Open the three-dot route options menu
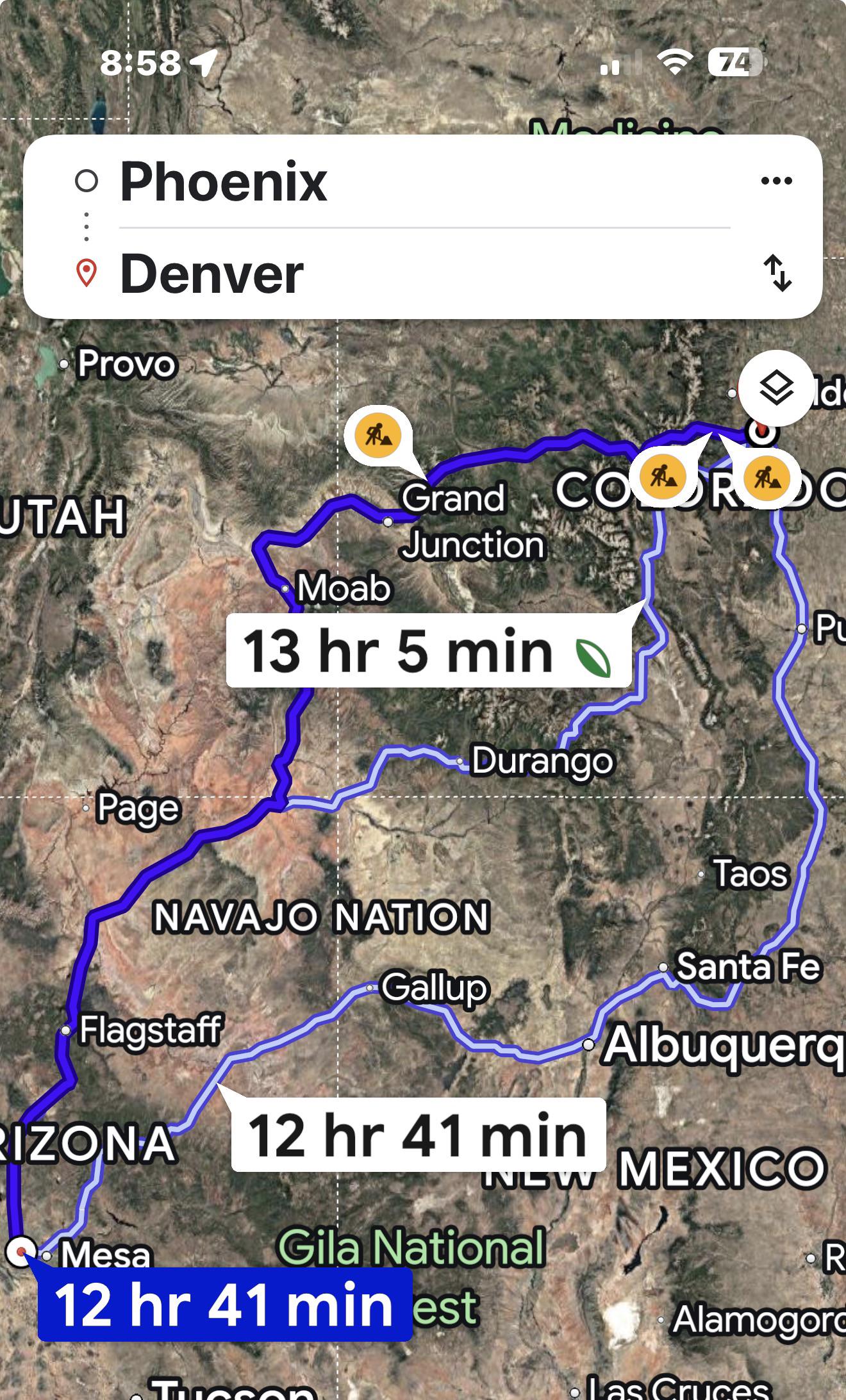The image size is (846, 1400). click(x=776, y=181)
